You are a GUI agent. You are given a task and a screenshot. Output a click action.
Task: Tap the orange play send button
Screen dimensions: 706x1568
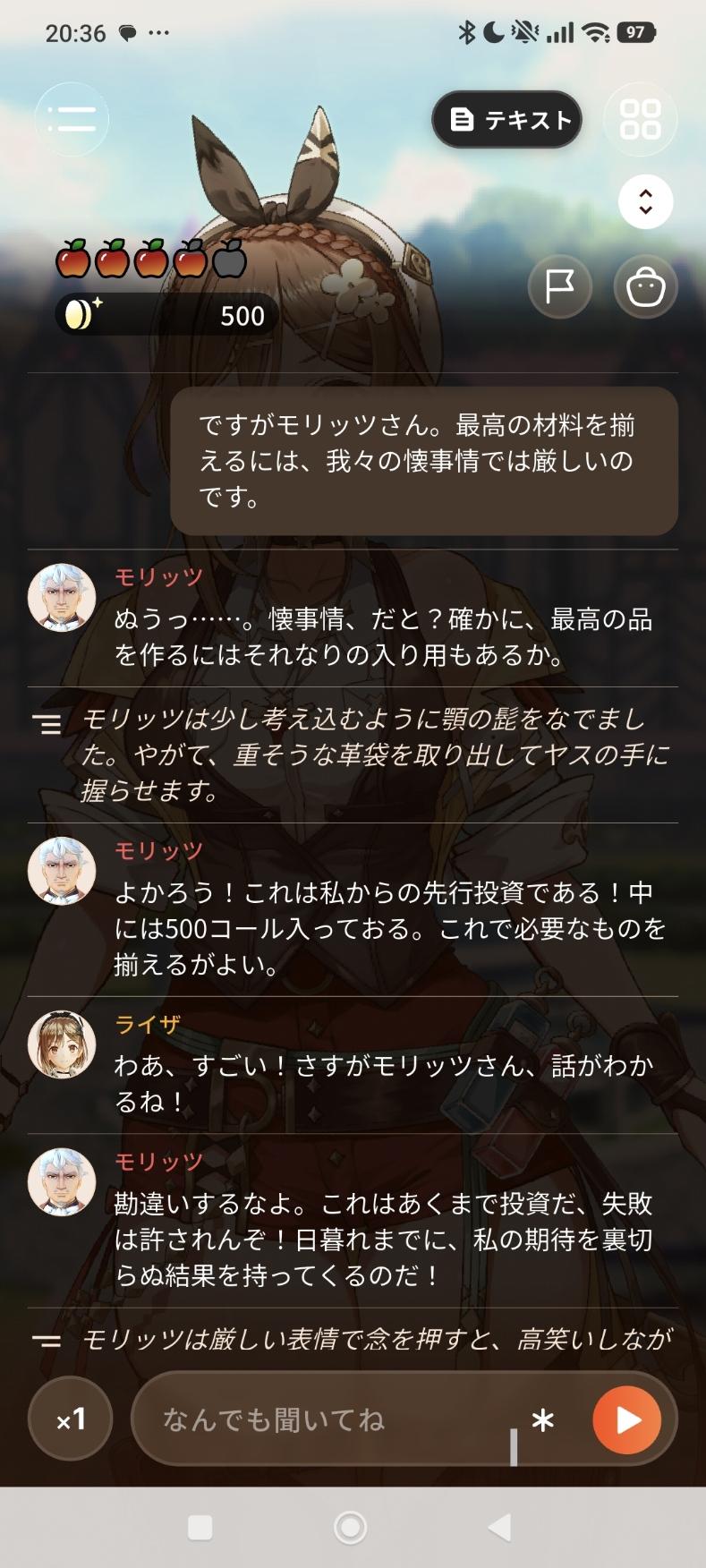[x=627, y=1419]
